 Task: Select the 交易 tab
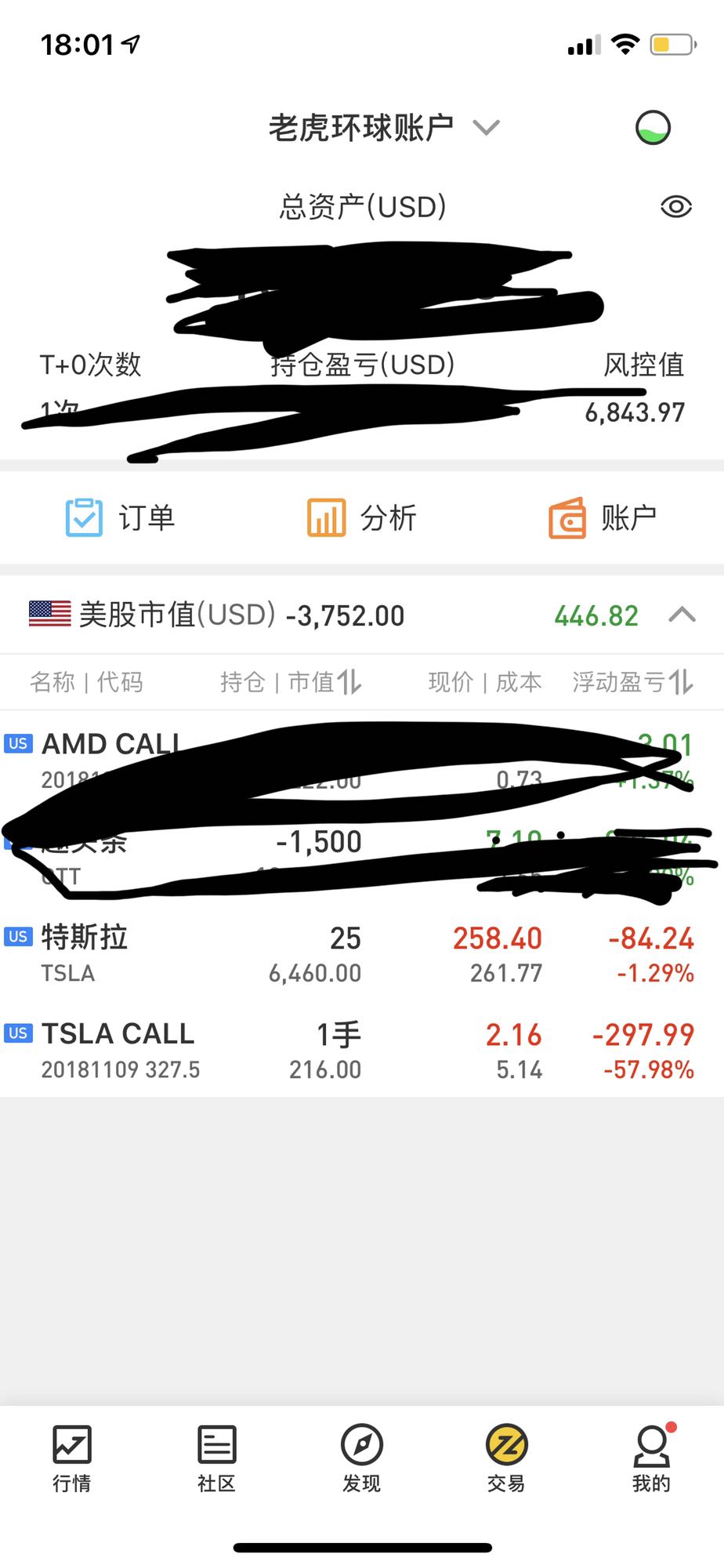[506, 1458]
